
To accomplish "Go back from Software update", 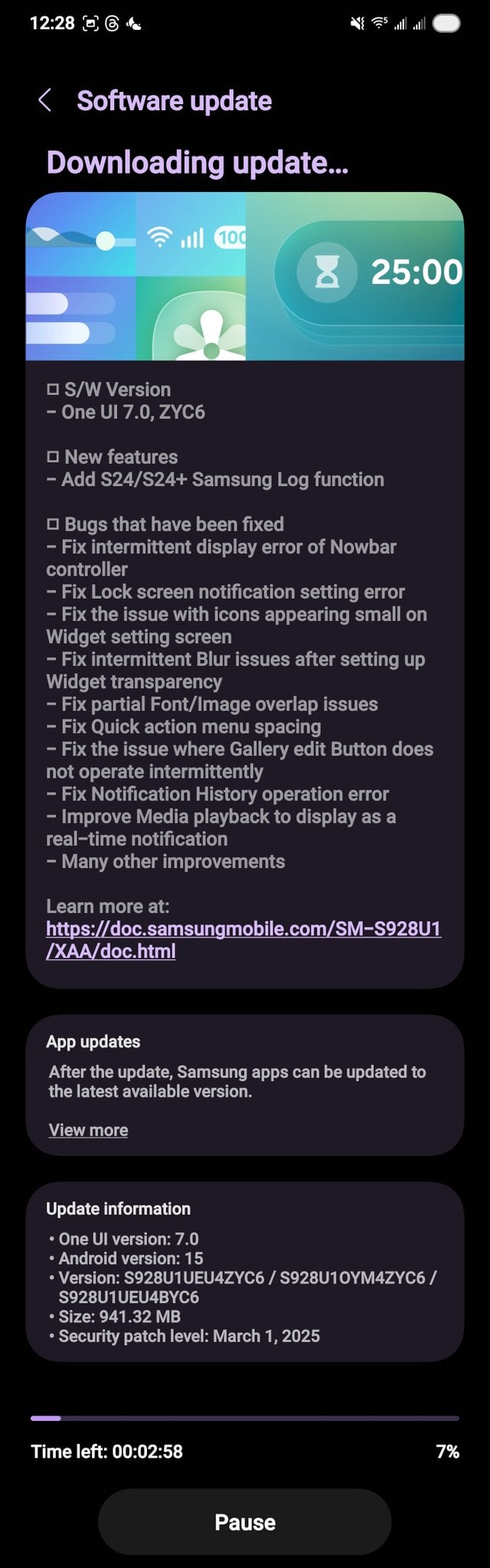I will point(45,100).
